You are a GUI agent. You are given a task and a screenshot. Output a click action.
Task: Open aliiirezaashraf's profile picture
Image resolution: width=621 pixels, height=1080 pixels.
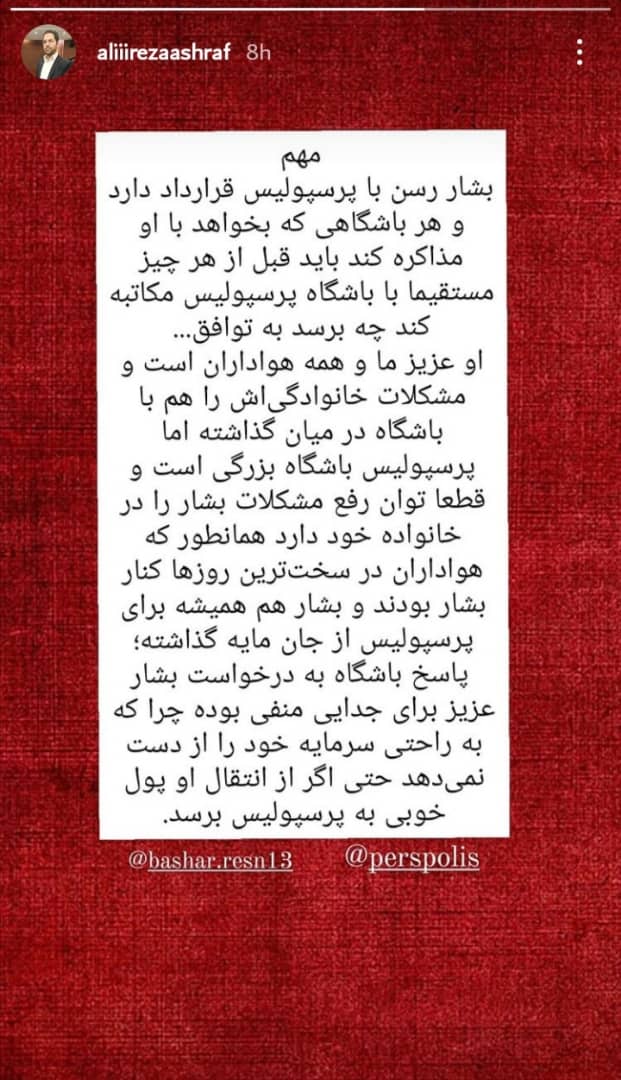(47, 52)
